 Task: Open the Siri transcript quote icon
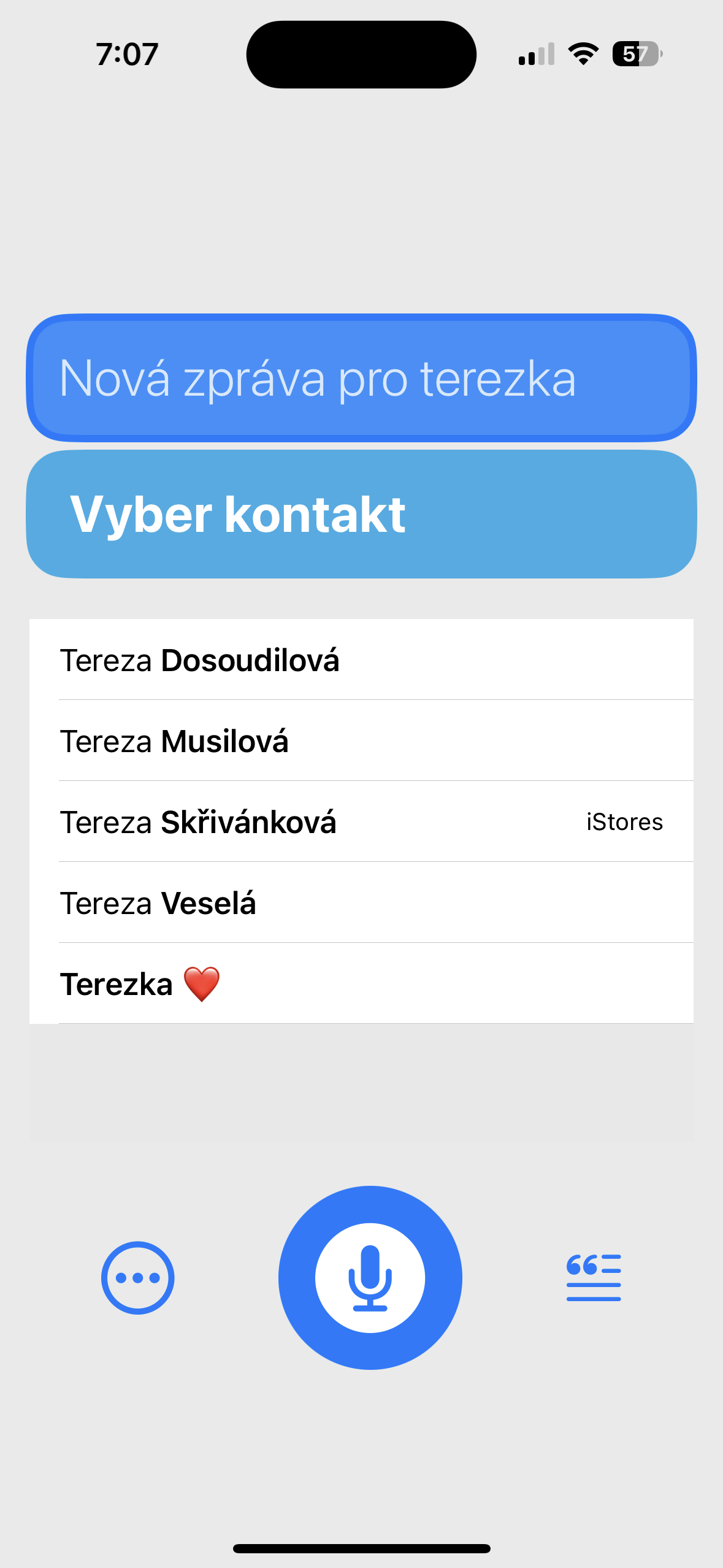click(593, 1278)
